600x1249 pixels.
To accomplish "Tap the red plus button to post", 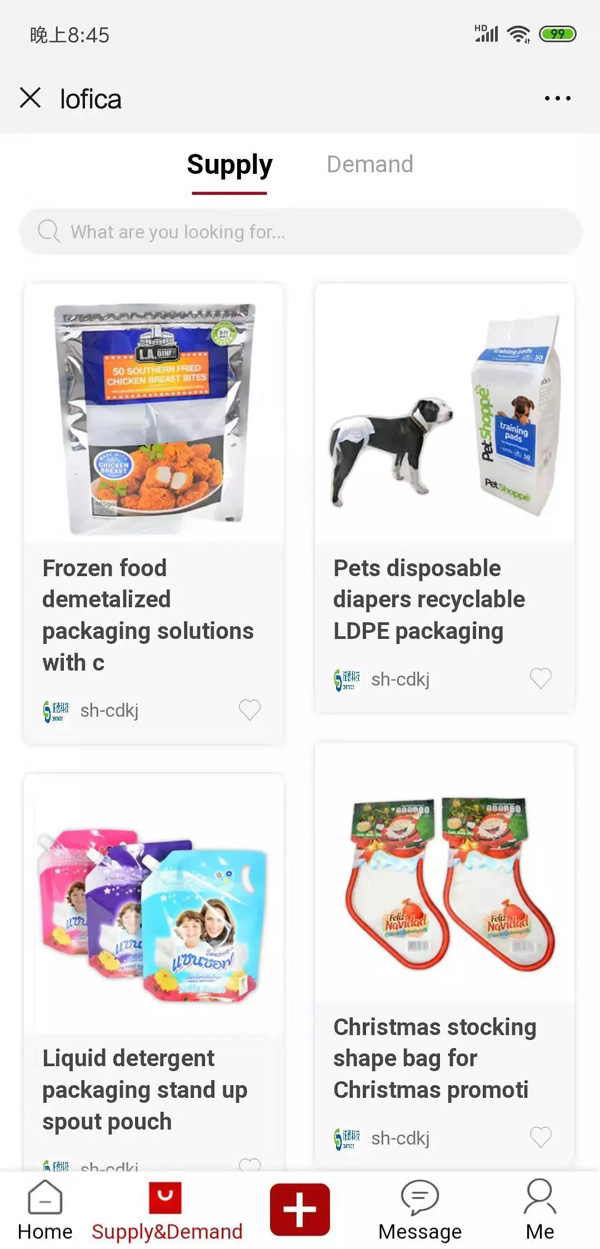I will (x=299, y=1209).
